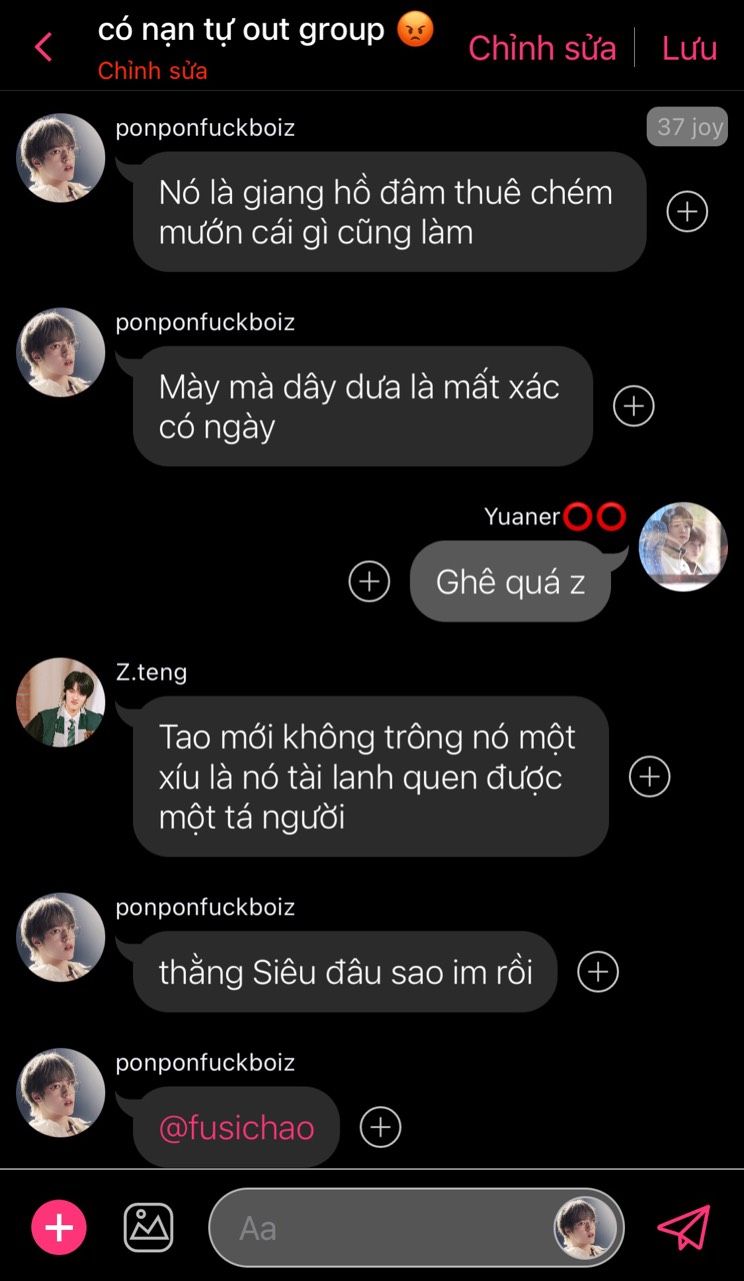
Task: Open Z.teng's avatar
Action: [x=61, y=702]
